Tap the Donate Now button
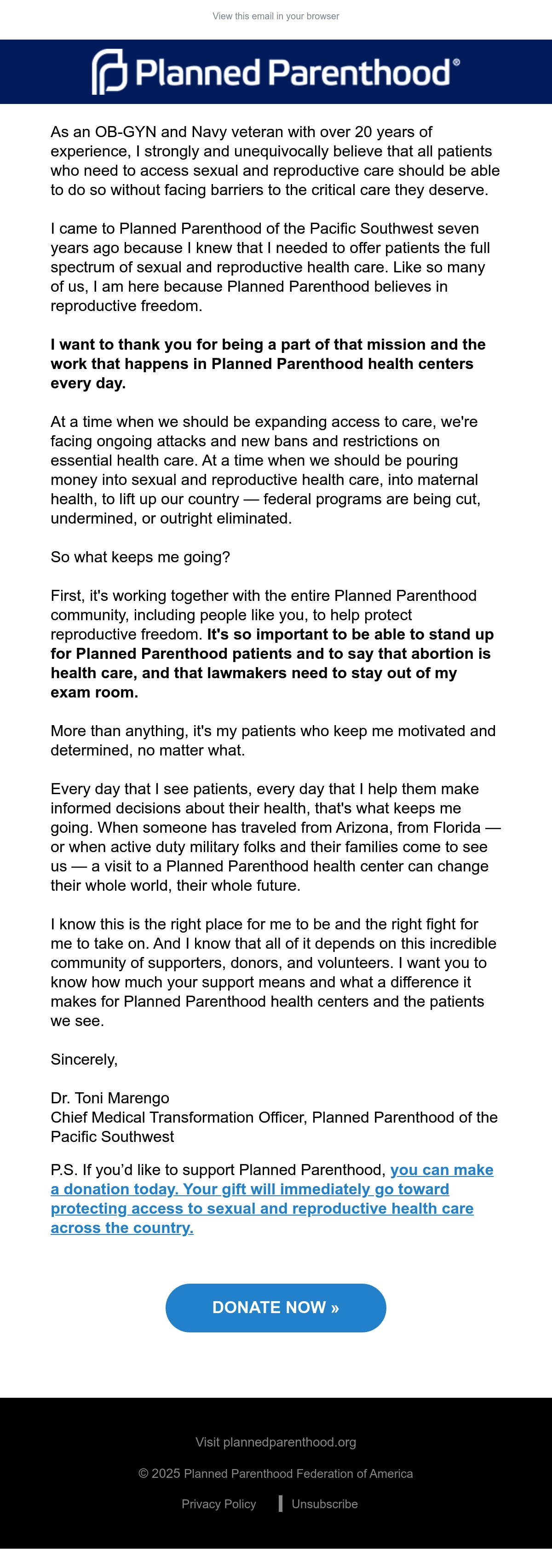Viewport: 552px width, 1568px height. (276, 1308)
